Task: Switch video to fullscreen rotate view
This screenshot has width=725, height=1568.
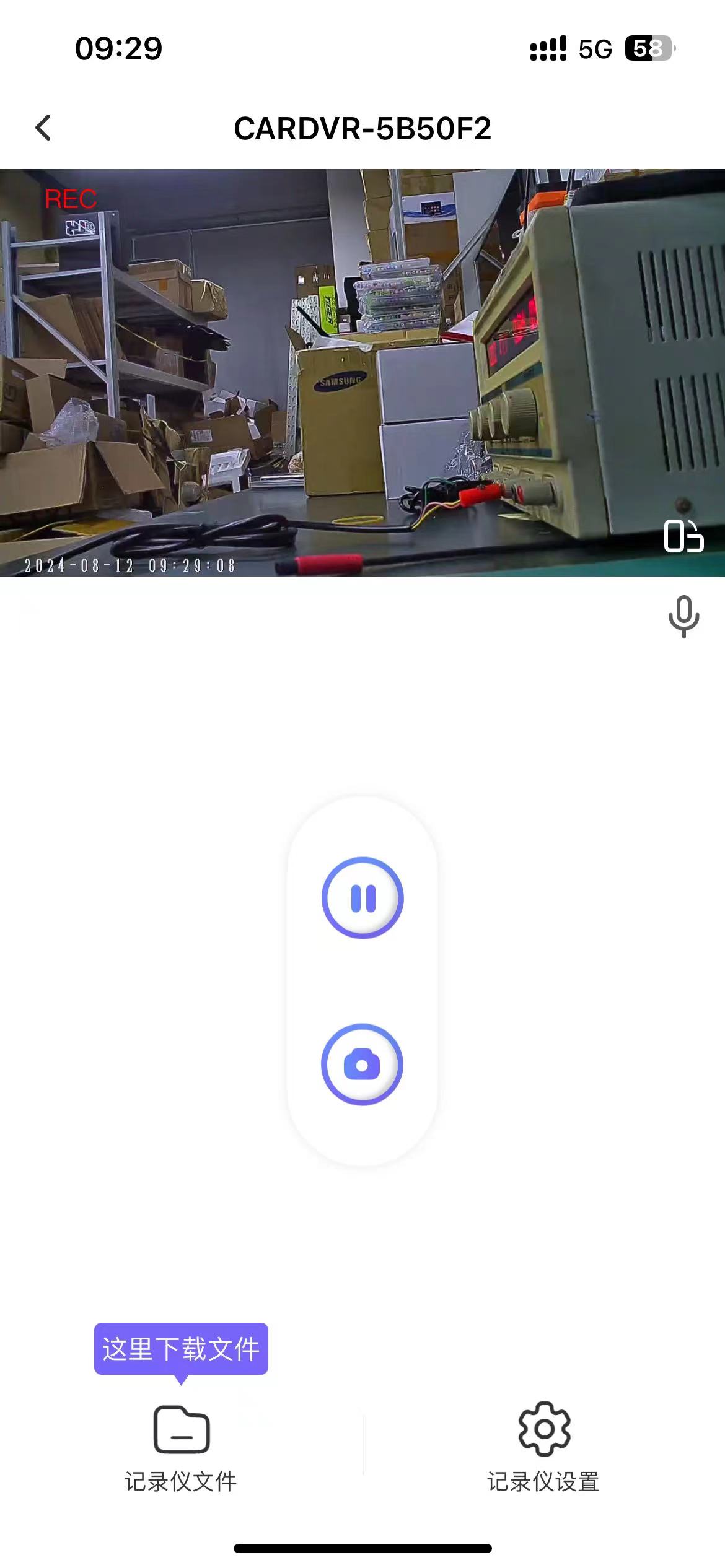Action: [683, 536]
